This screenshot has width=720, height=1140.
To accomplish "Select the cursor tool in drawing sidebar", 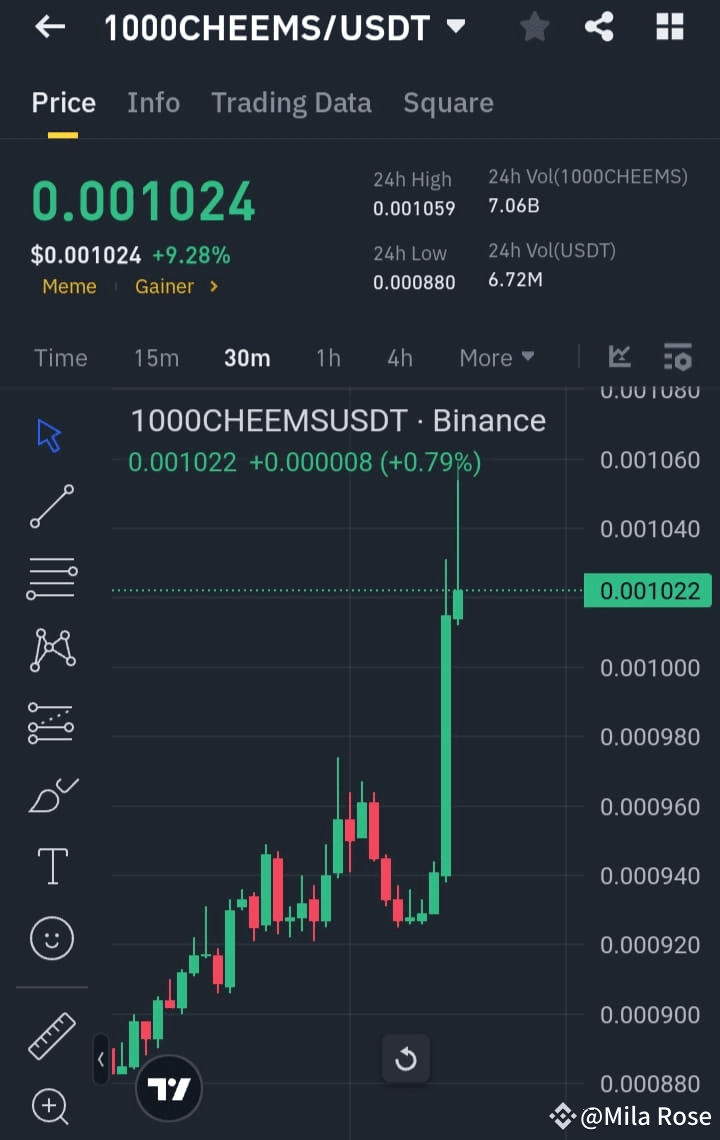I will coord(50,432).
